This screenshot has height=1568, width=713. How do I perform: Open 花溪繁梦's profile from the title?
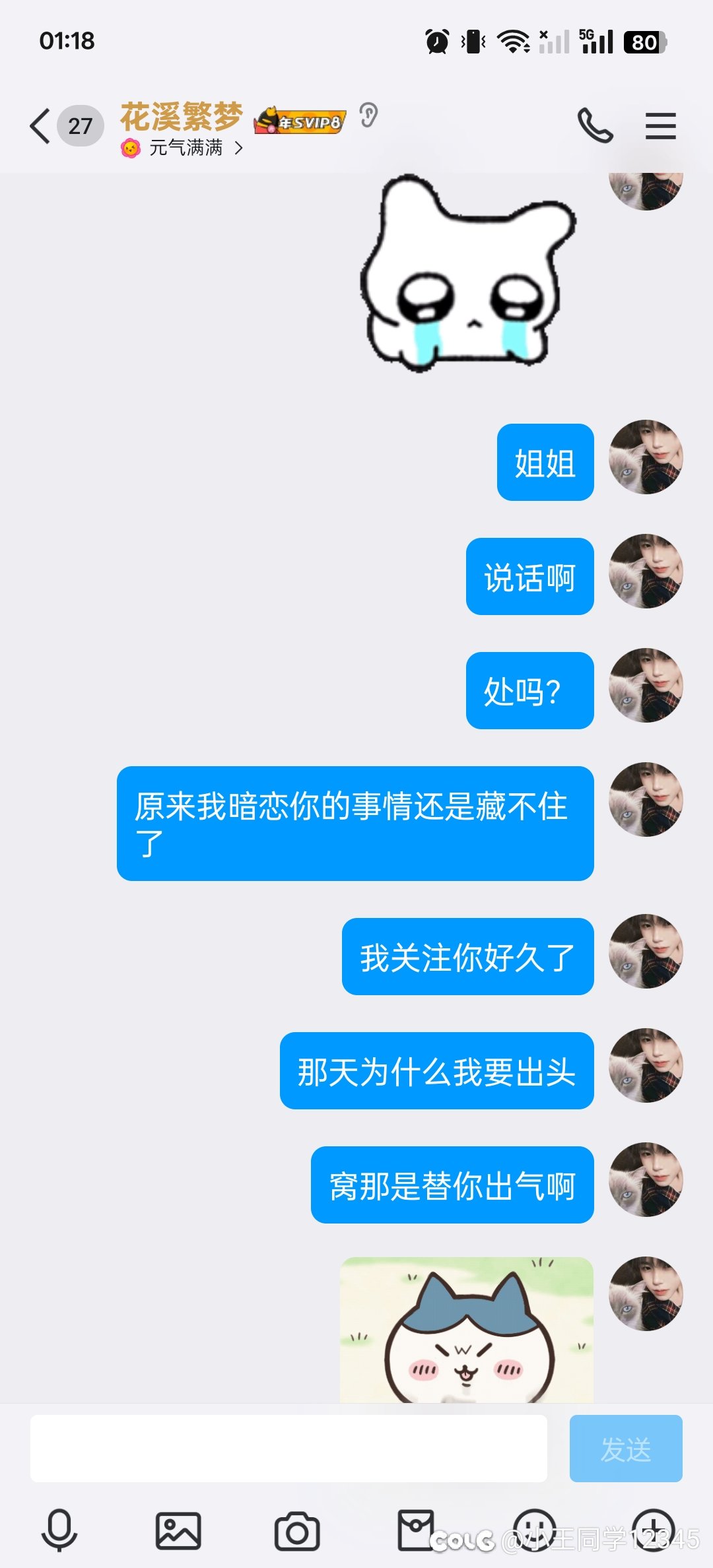(182, 116)
